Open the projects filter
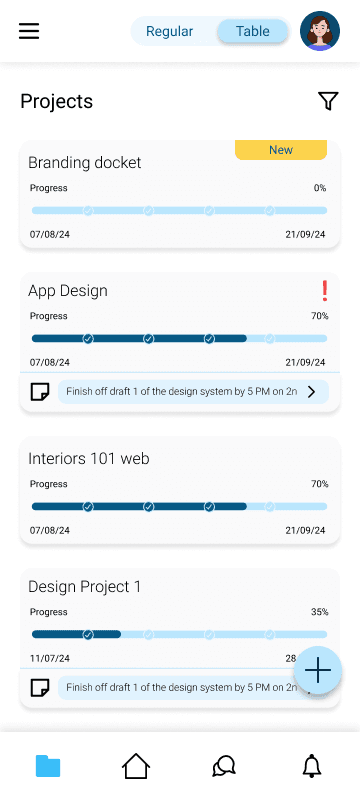The image size is (360, 800). (x=328, y=101)
